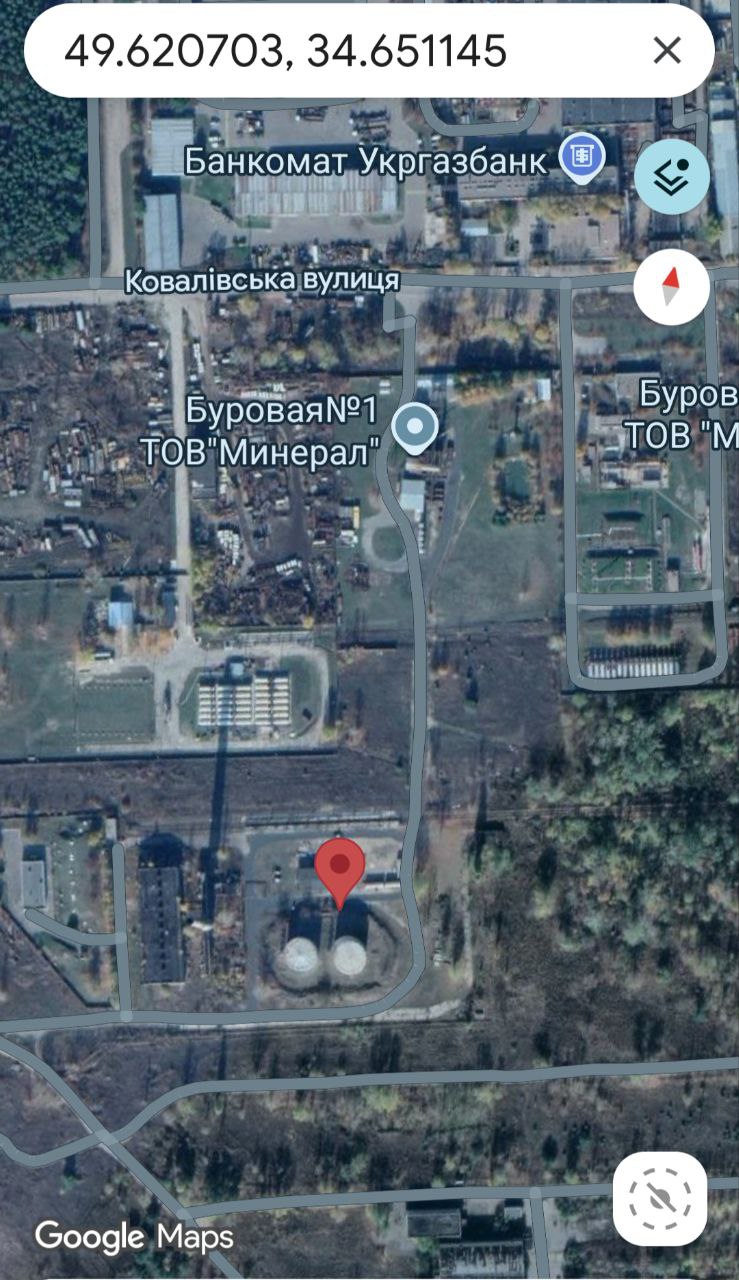Image resolution: width=739 pixels, height=1280 pixels.
Task: Tap the compass to reset north
Action: point(672,286)
